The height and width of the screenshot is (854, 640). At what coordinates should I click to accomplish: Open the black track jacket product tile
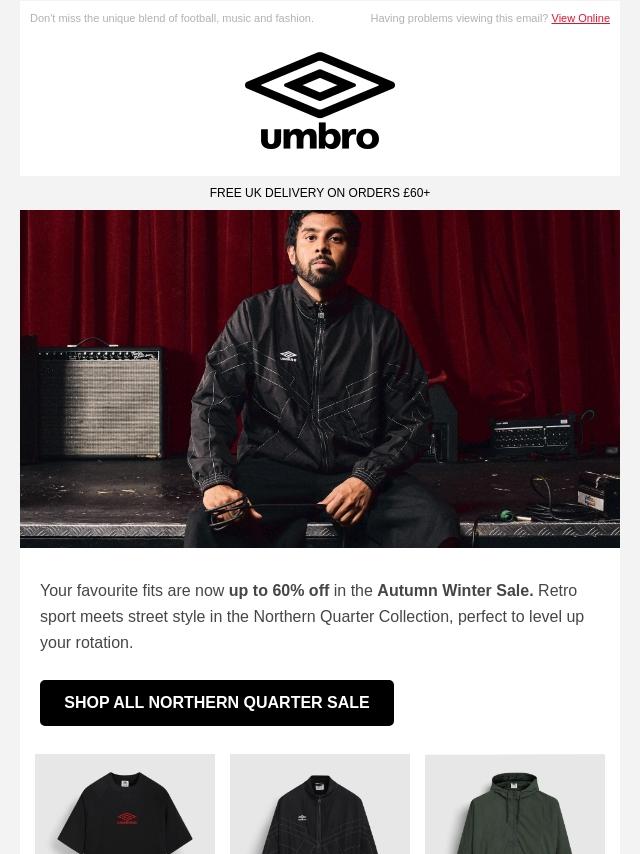[x=320, y=805]
